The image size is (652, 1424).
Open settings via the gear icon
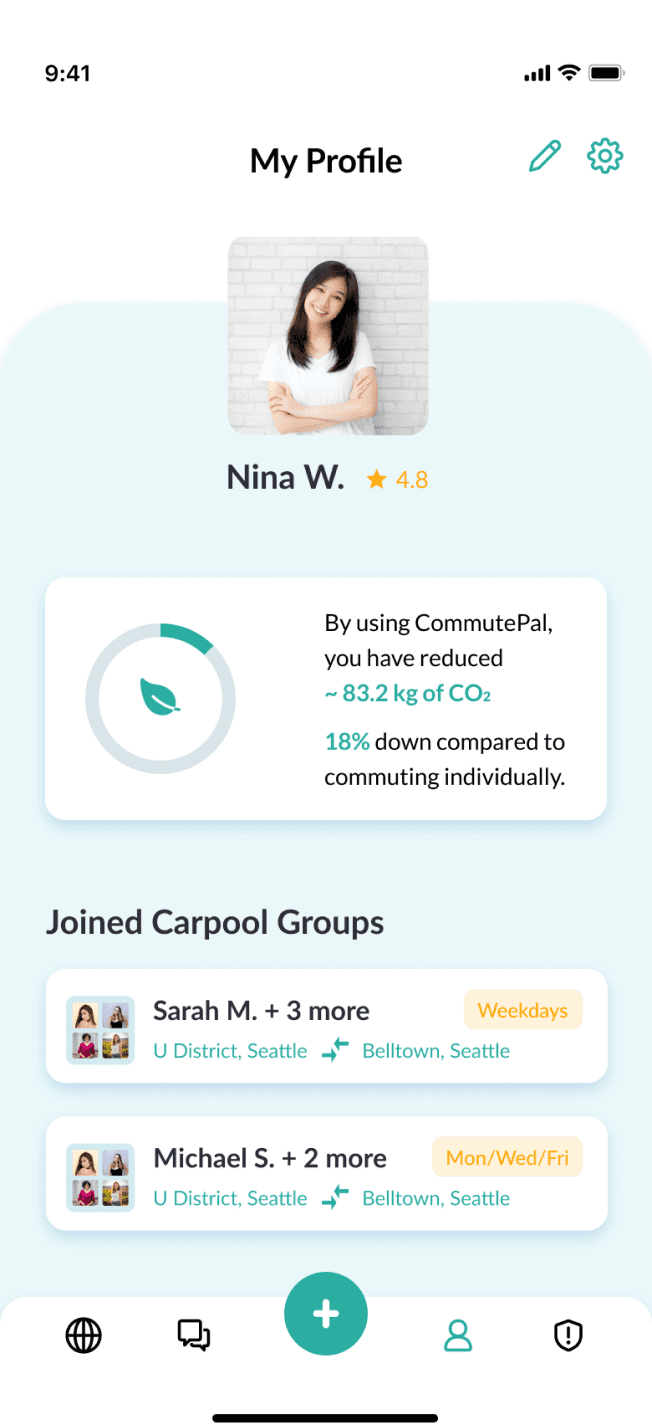[605, 156]
